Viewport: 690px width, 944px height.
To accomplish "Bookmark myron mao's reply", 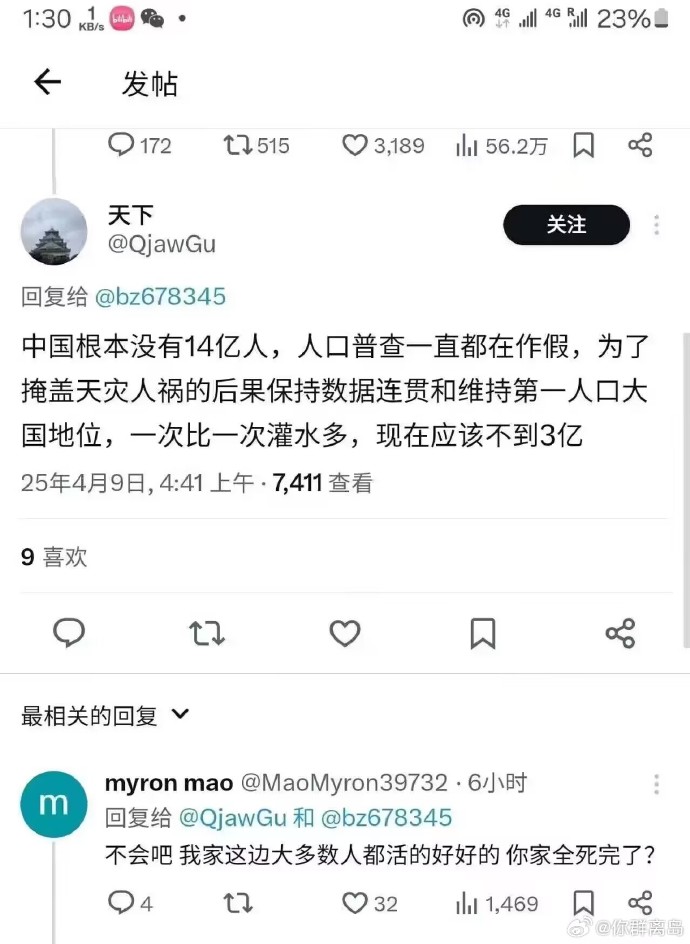I will [584, 903].
